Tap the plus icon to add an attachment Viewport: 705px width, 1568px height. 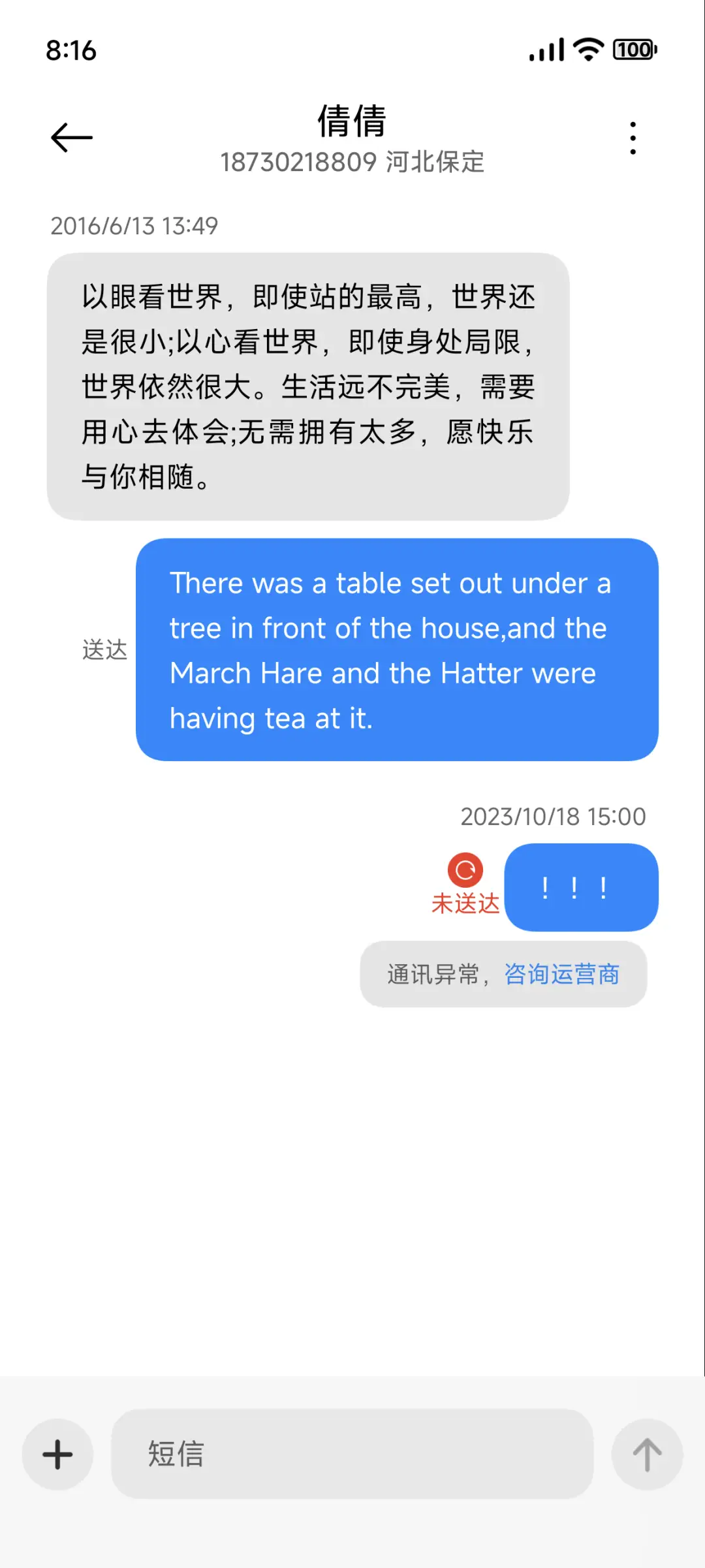pyautogui.click(x=57, y=1454)
